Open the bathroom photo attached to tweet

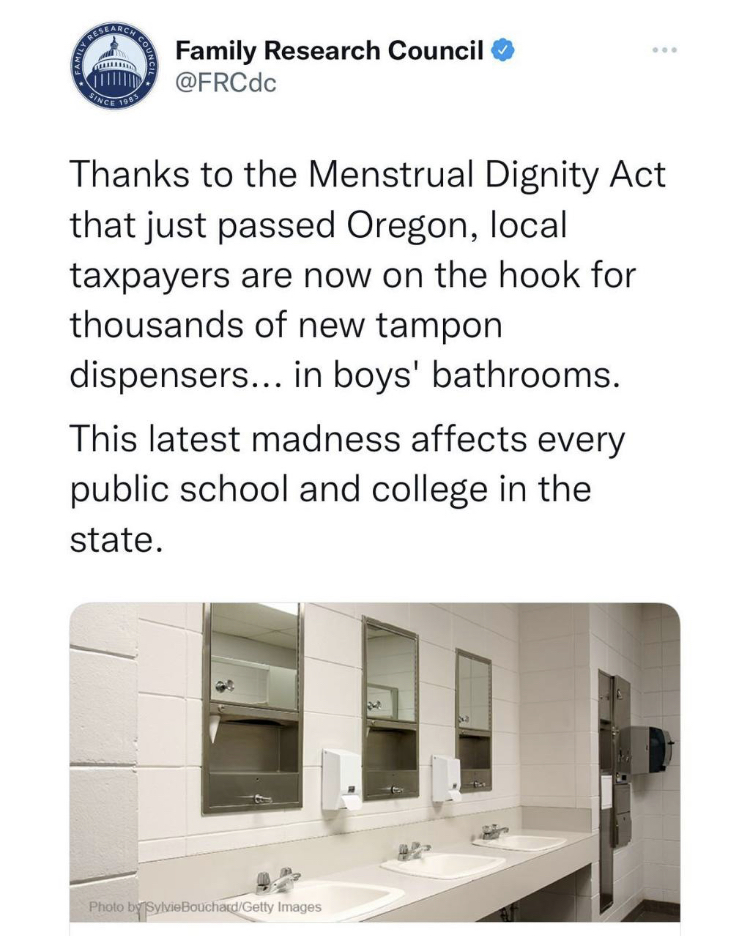[375, 760]
